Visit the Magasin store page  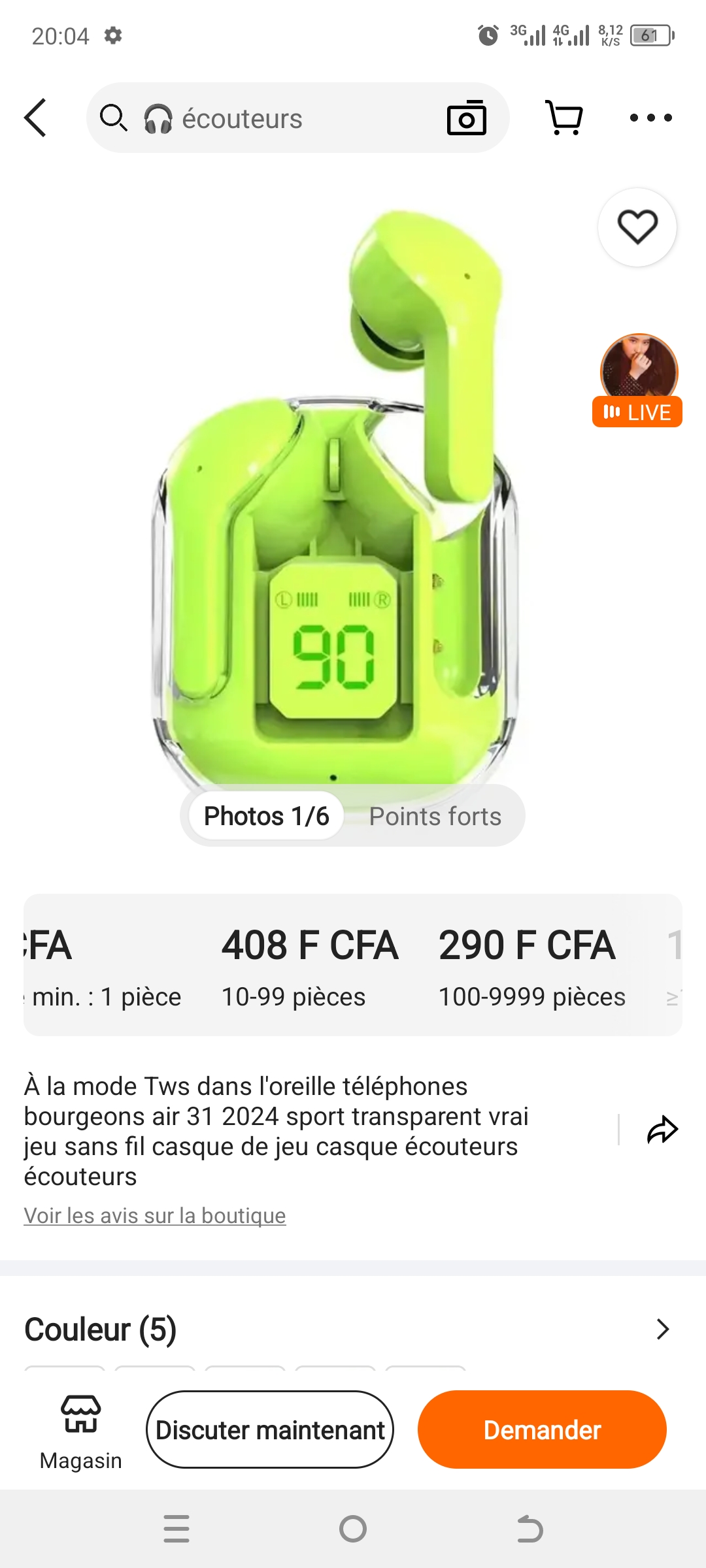click(x=81, y=1431)
